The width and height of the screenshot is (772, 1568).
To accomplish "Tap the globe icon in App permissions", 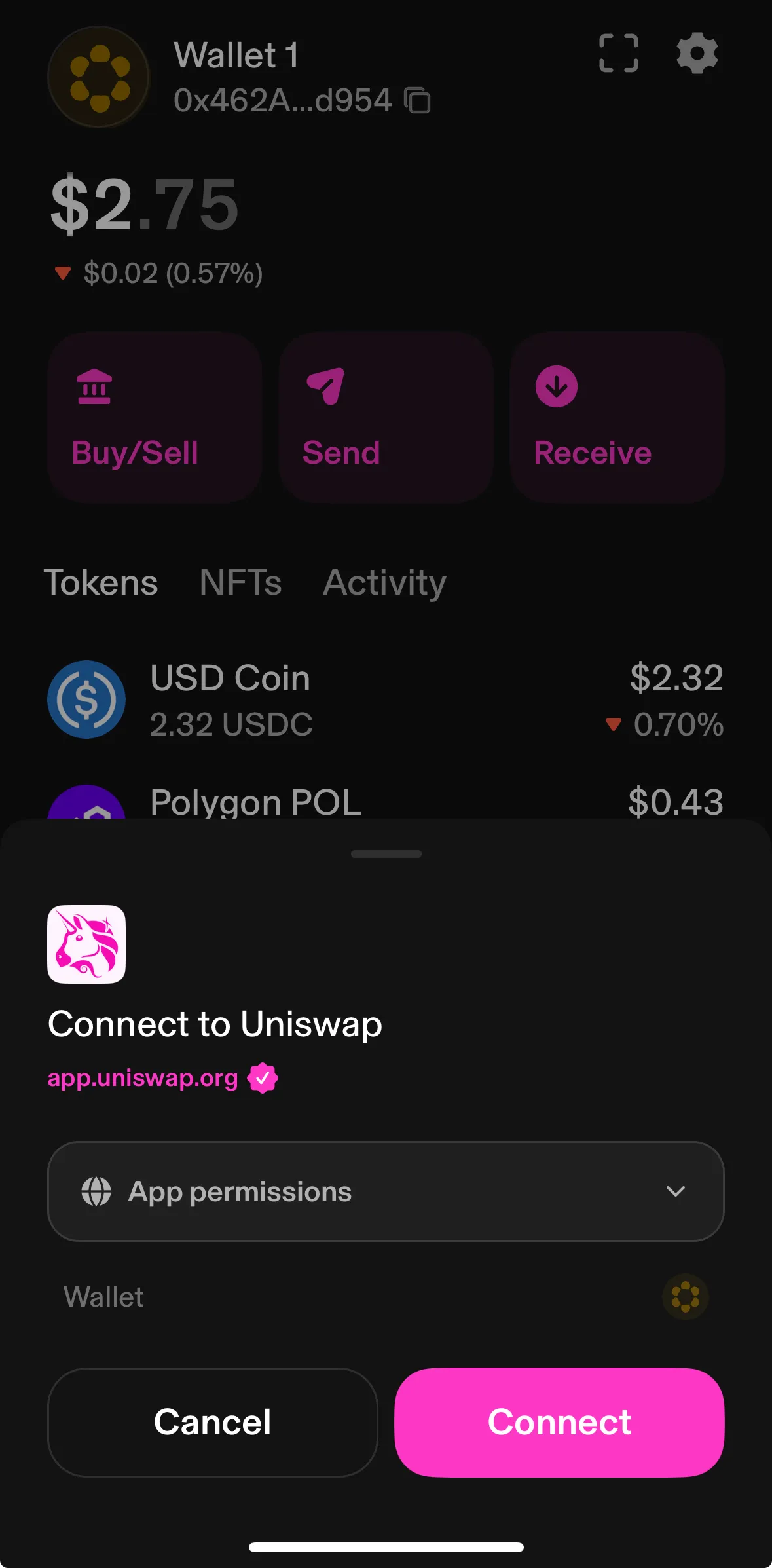I will [x=95, y=1191].
